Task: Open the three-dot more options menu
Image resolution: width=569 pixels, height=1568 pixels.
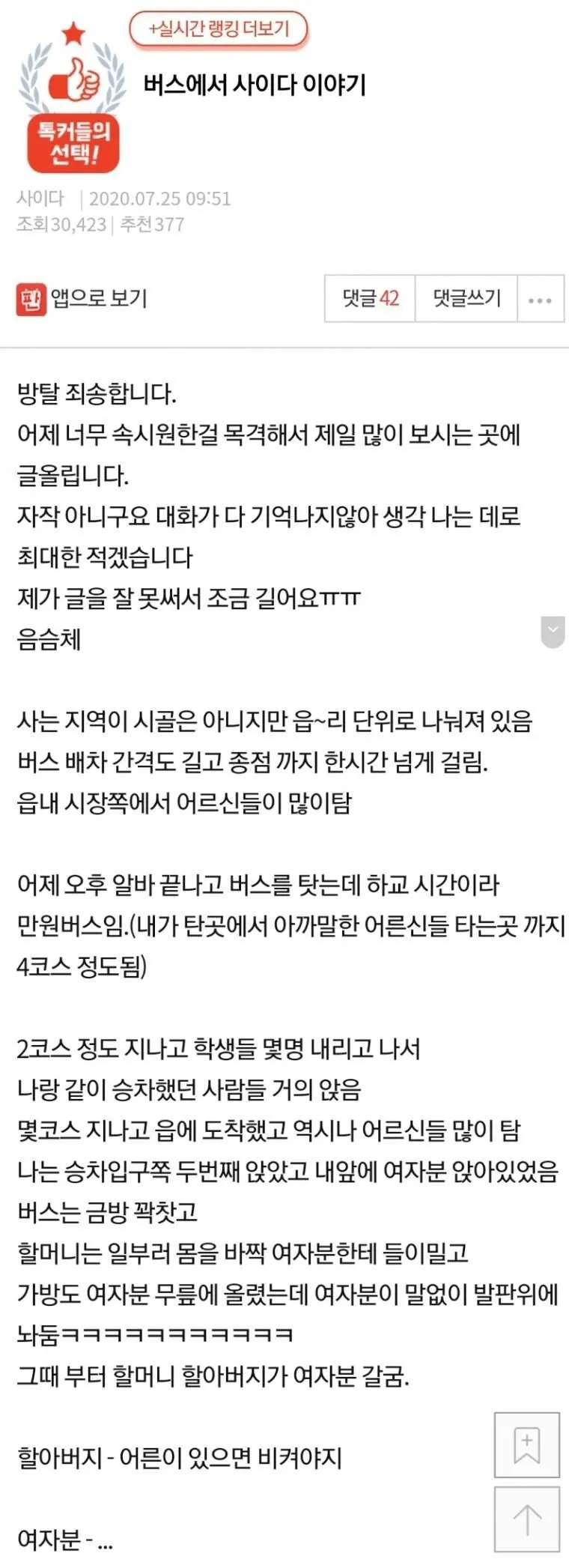Action: click(540, 300)
